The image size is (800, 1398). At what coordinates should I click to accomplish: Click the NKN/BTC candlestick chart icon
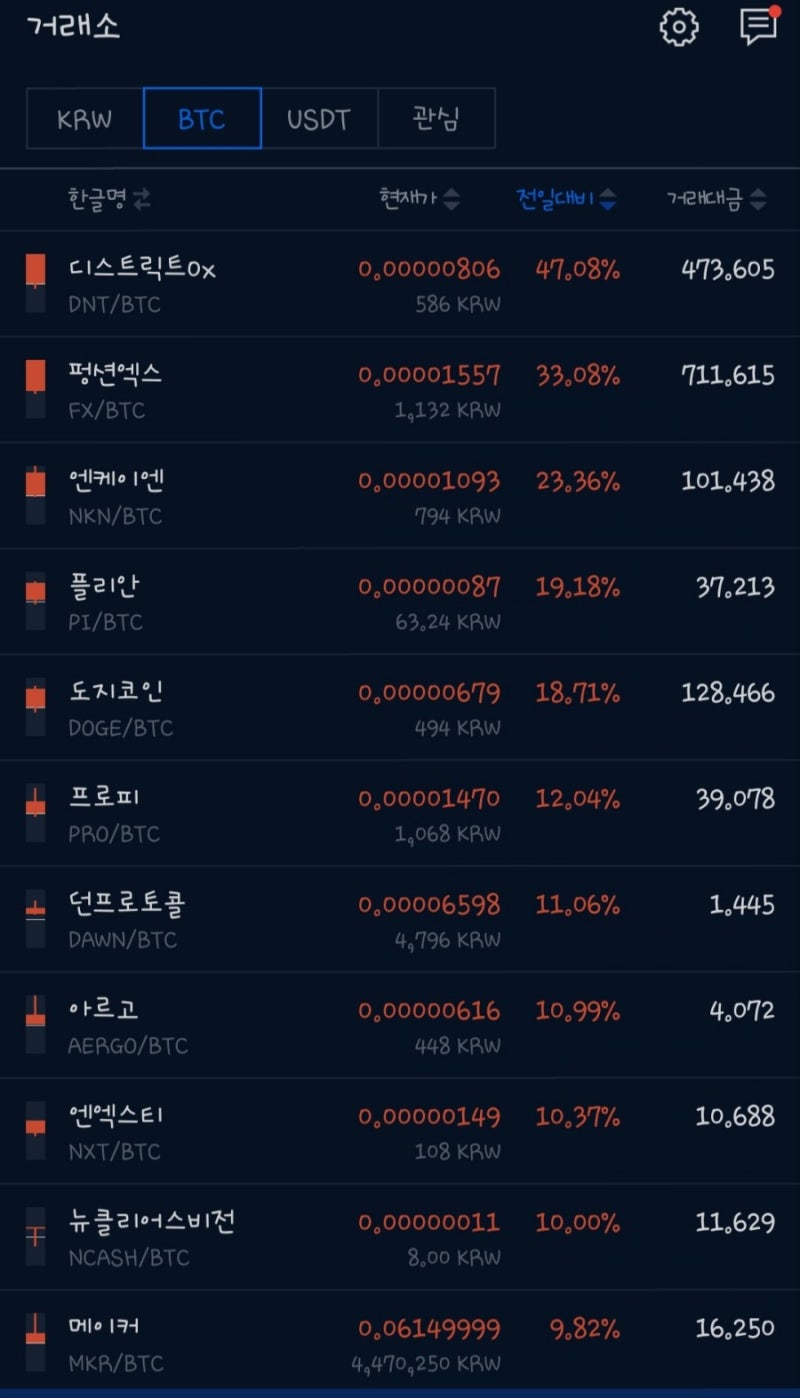click(36, 495)
